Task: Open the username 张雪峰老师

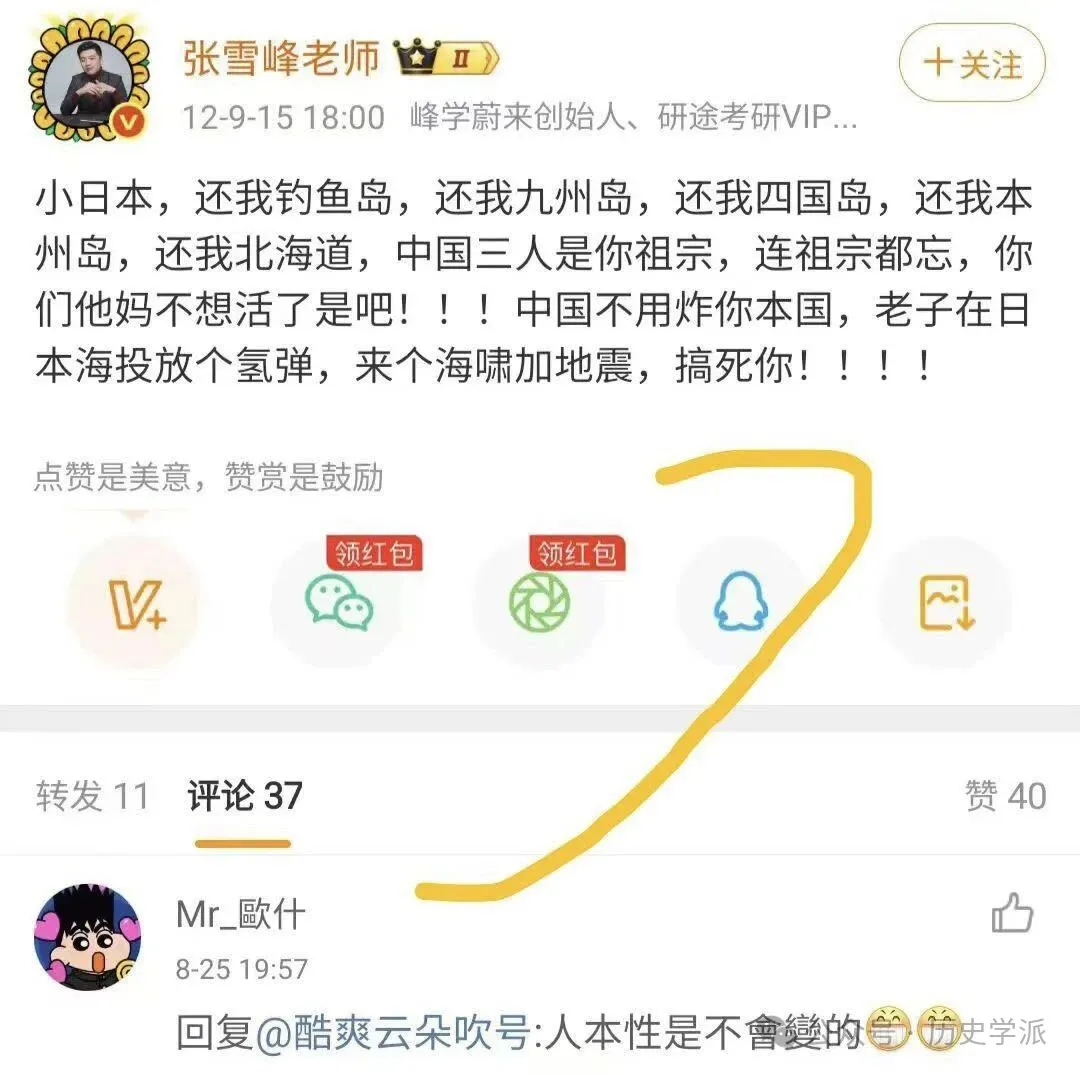Action: pyautogui.click(x=281, y=60)
